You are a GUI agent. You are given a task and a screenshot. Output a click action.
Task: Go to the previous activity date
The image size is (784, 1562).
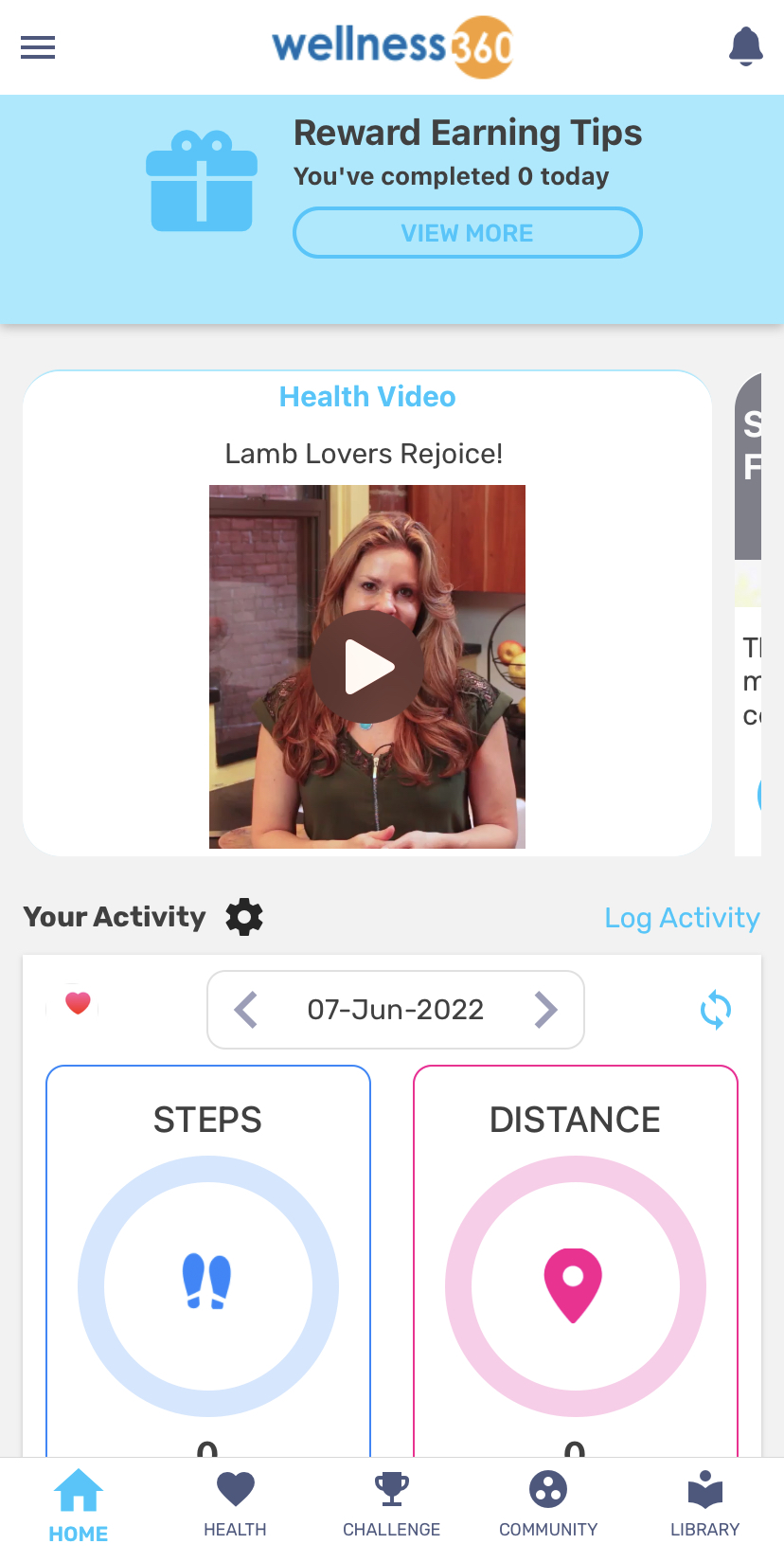pyautogui.click(x=246, y=1010)
